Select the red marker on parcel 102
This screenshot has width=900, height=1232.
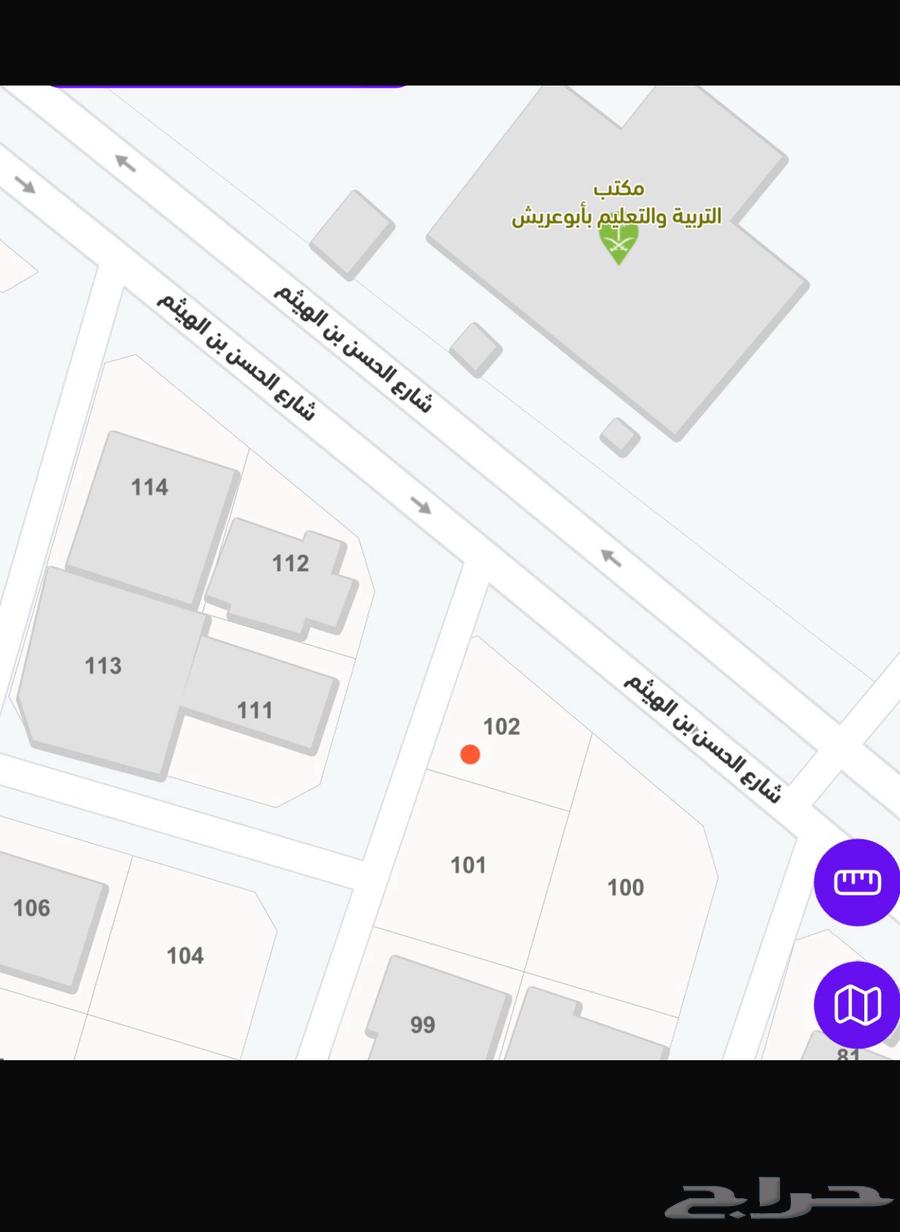click(x=470, y=754)
